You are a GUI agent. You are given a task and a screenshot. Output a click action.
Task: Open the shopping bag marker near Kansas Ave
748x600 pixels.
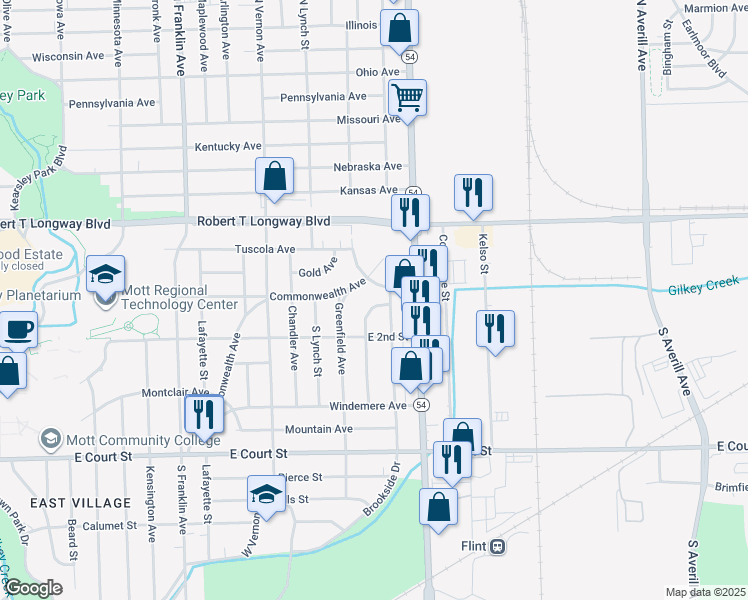pyautogui.click(x=274, y=177)
